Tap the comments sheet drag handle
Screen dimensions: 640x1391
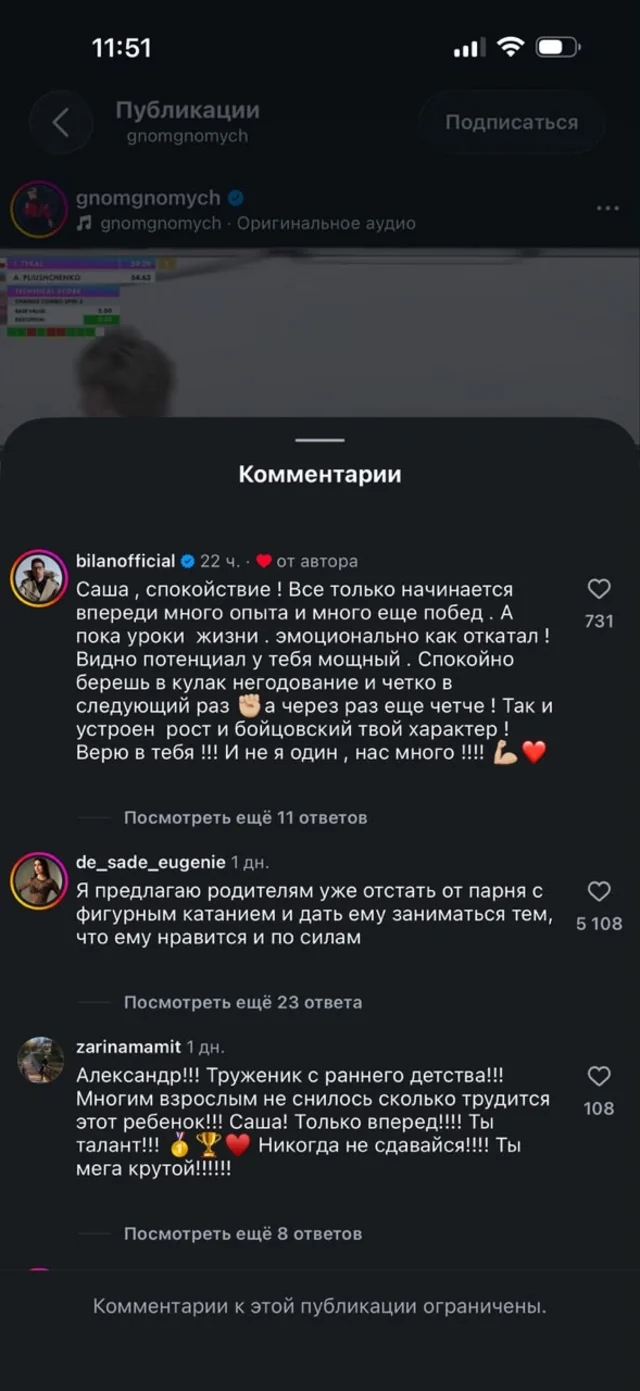(320, 440)
